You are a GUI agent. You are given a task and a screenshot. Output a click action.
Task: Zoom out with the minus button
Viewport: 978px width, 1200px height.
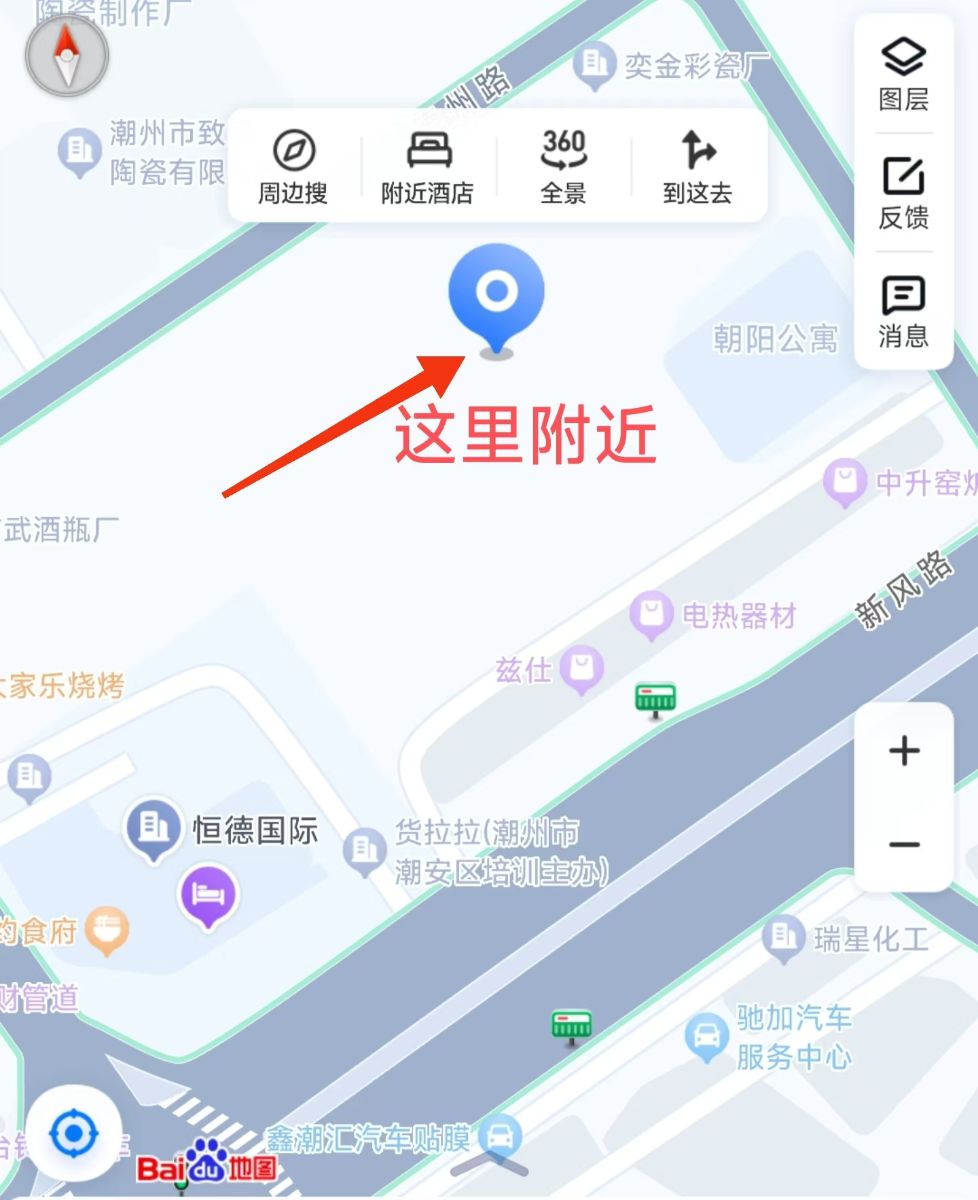904,845
